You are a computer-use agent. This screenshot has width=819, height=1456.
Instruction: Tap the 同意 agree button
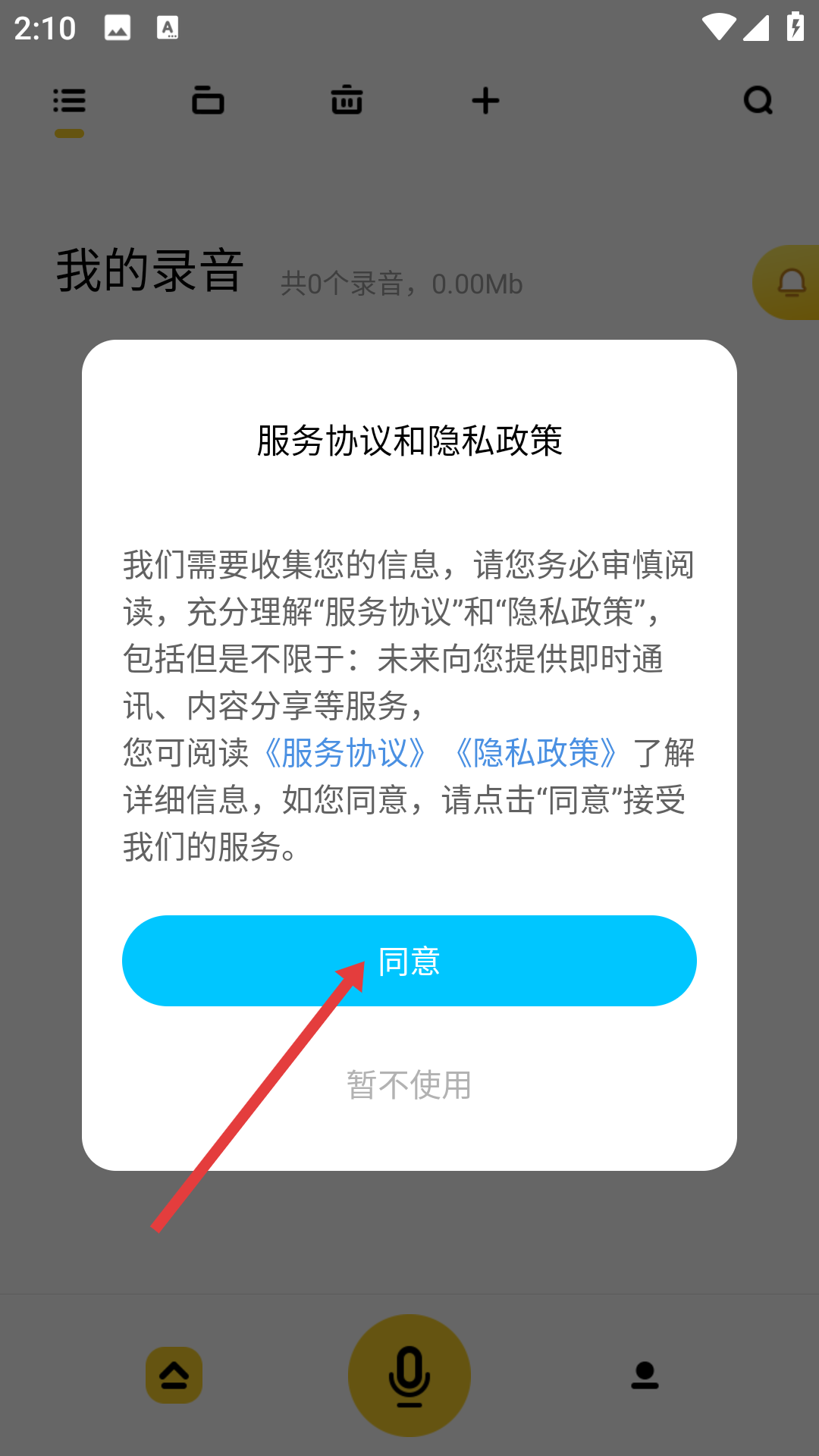tap(409, 960)
